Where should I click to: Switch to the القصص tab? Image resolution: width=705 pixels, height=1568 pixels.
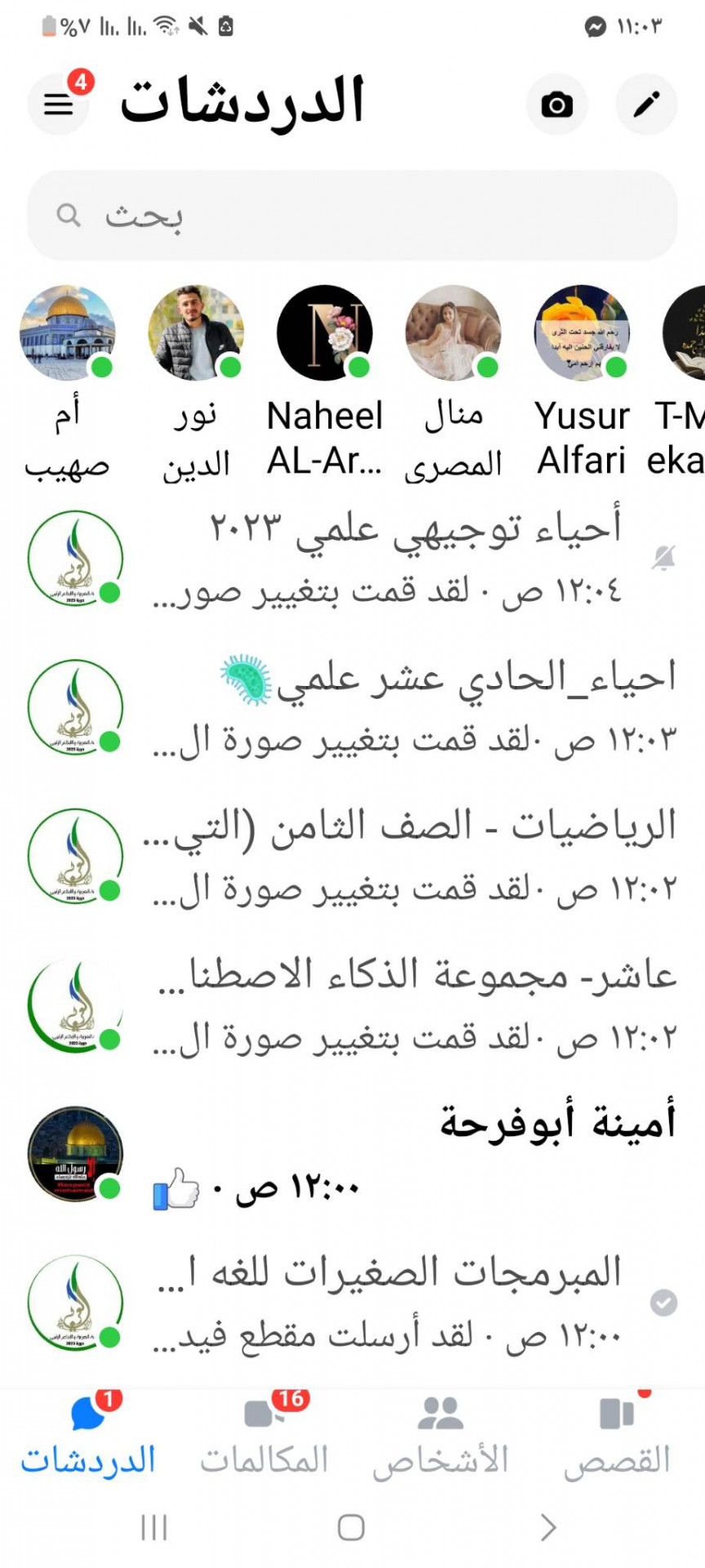click(618, 1437)
